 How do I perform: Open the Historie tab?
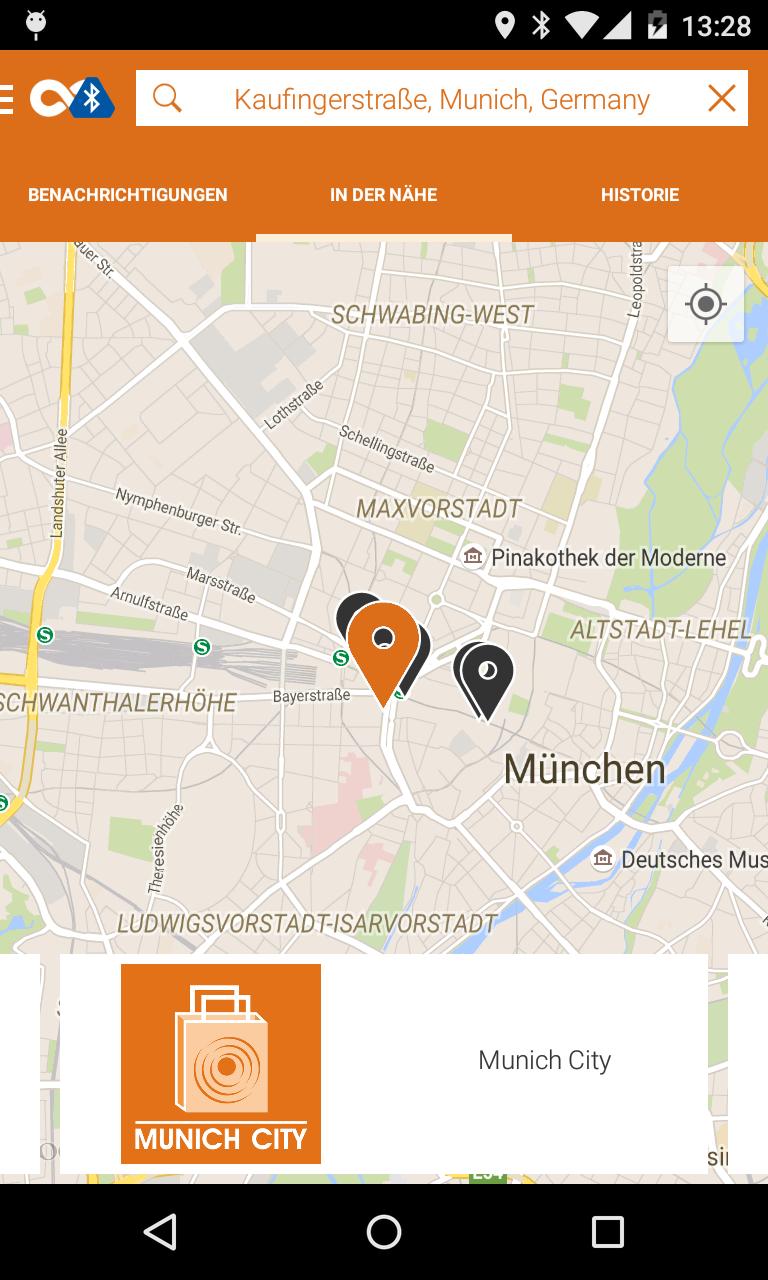click(x=640, y=195)
